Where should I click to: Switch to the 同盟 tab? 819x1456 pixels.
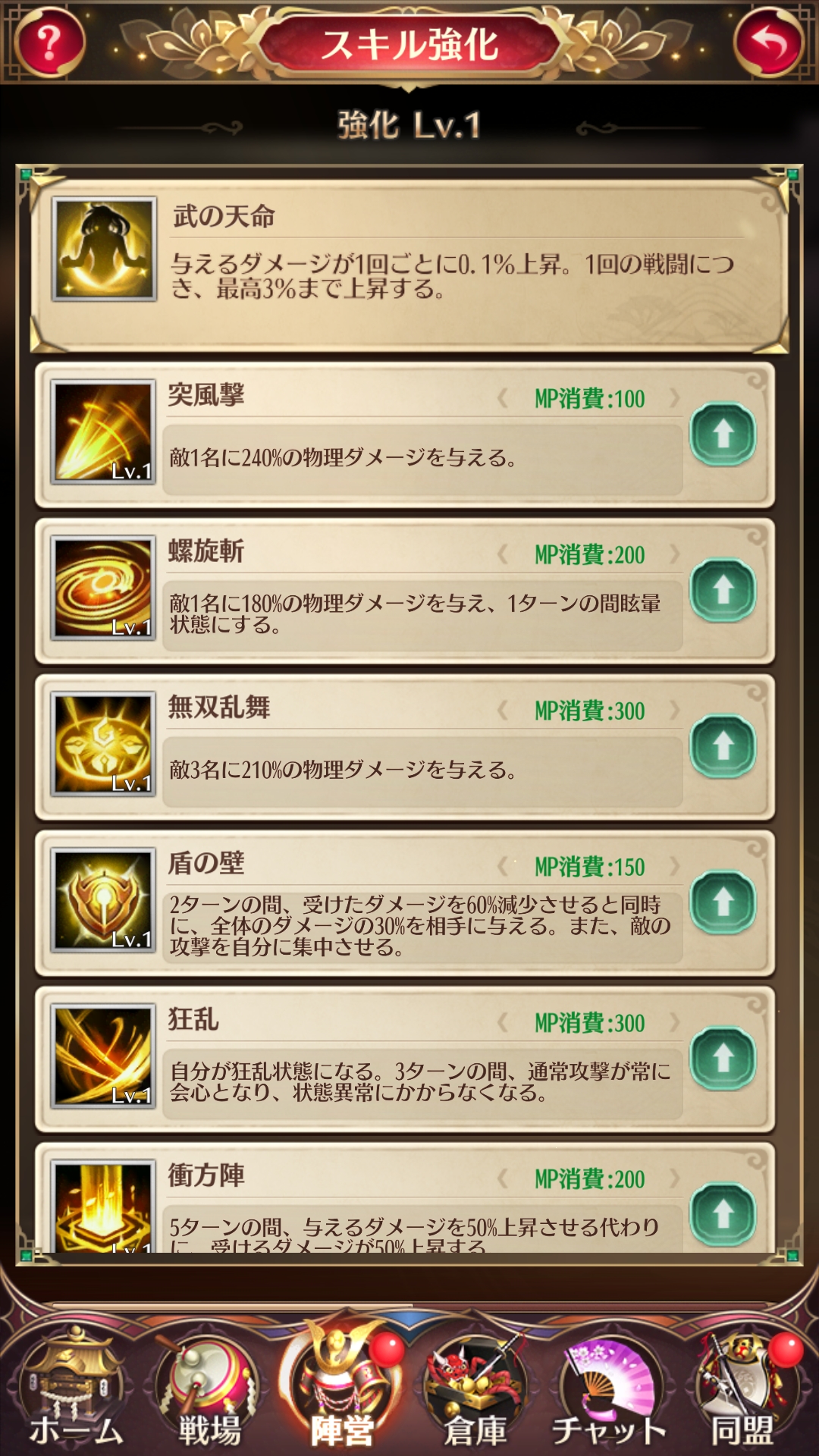point(742,1388)
